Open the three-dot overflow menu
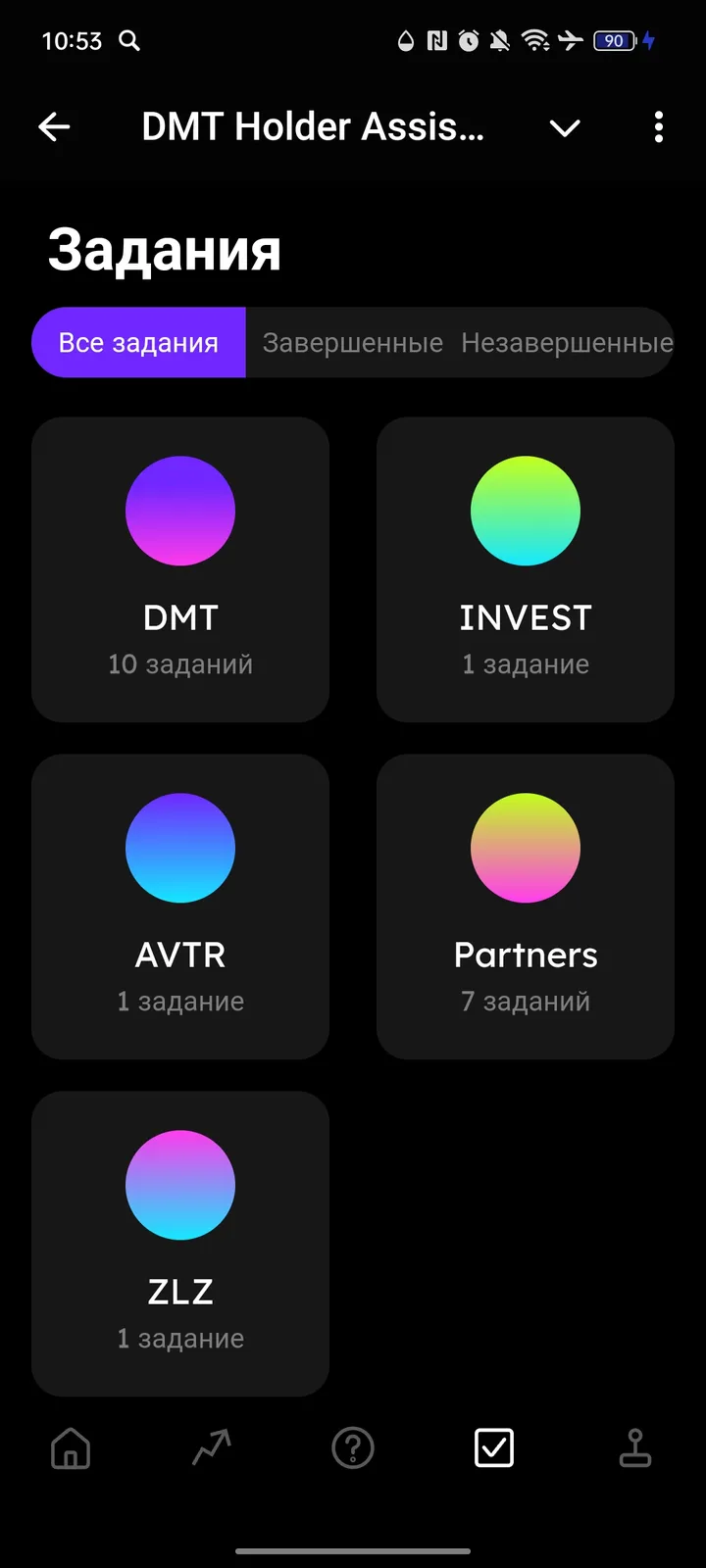Image resolution: width=706 pixels, height=1568 pixels. [658, 127]
